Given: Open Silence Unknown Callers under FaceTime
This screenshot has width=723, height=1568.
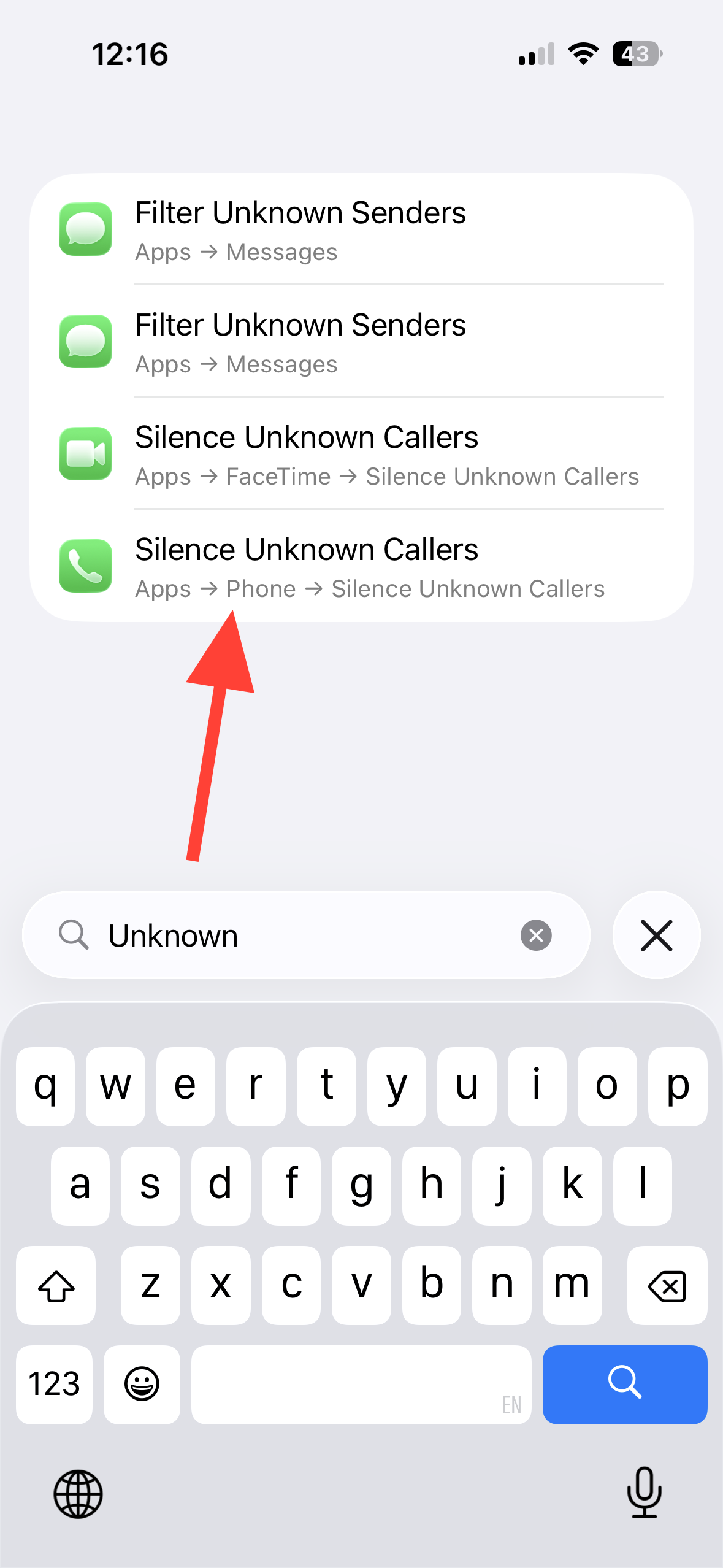Looking at the screenshot, I should pos(368,454).
